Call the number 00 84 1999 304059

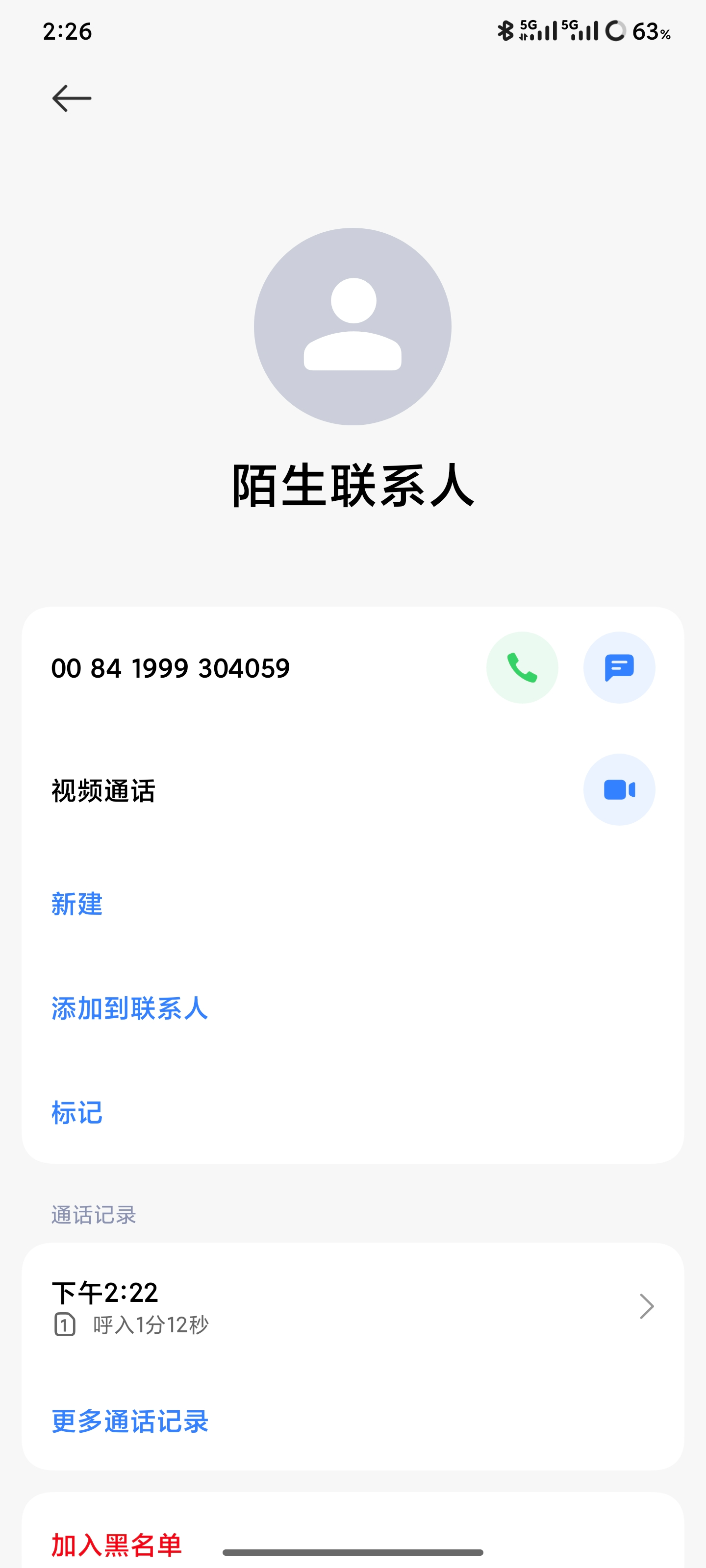[522, 668]
